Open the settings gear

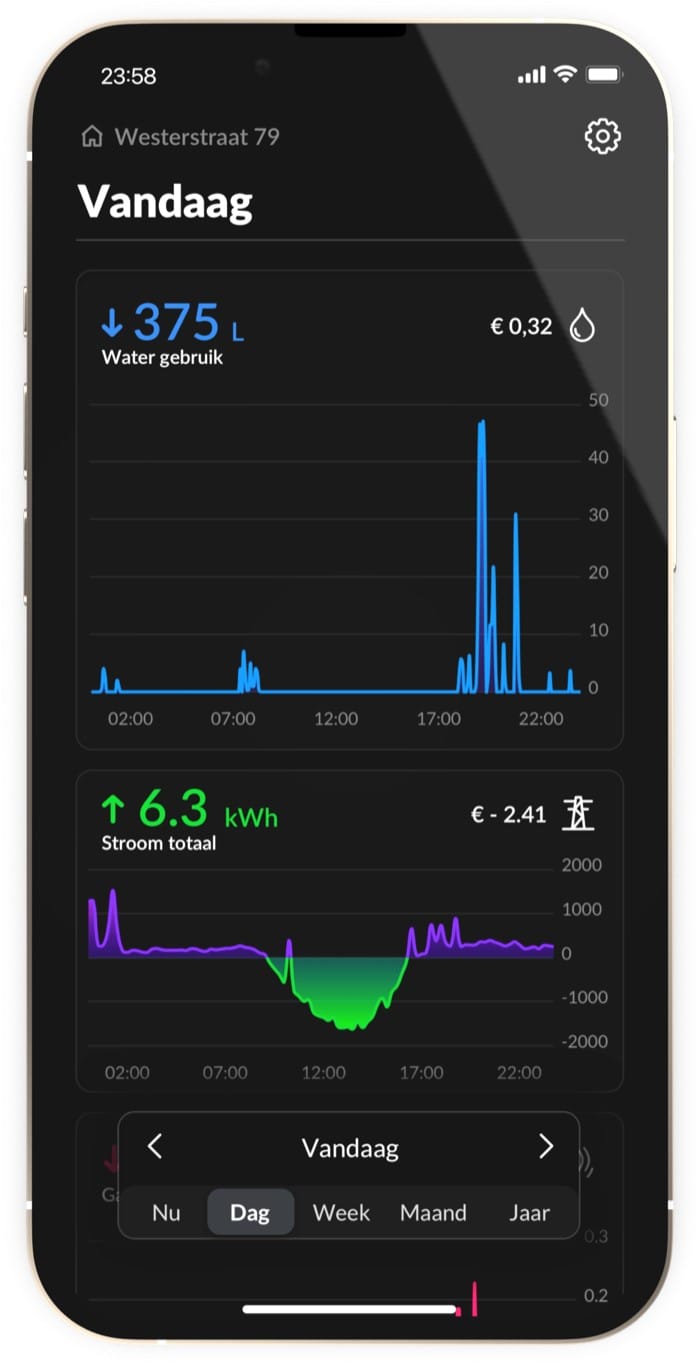point(602,137)
